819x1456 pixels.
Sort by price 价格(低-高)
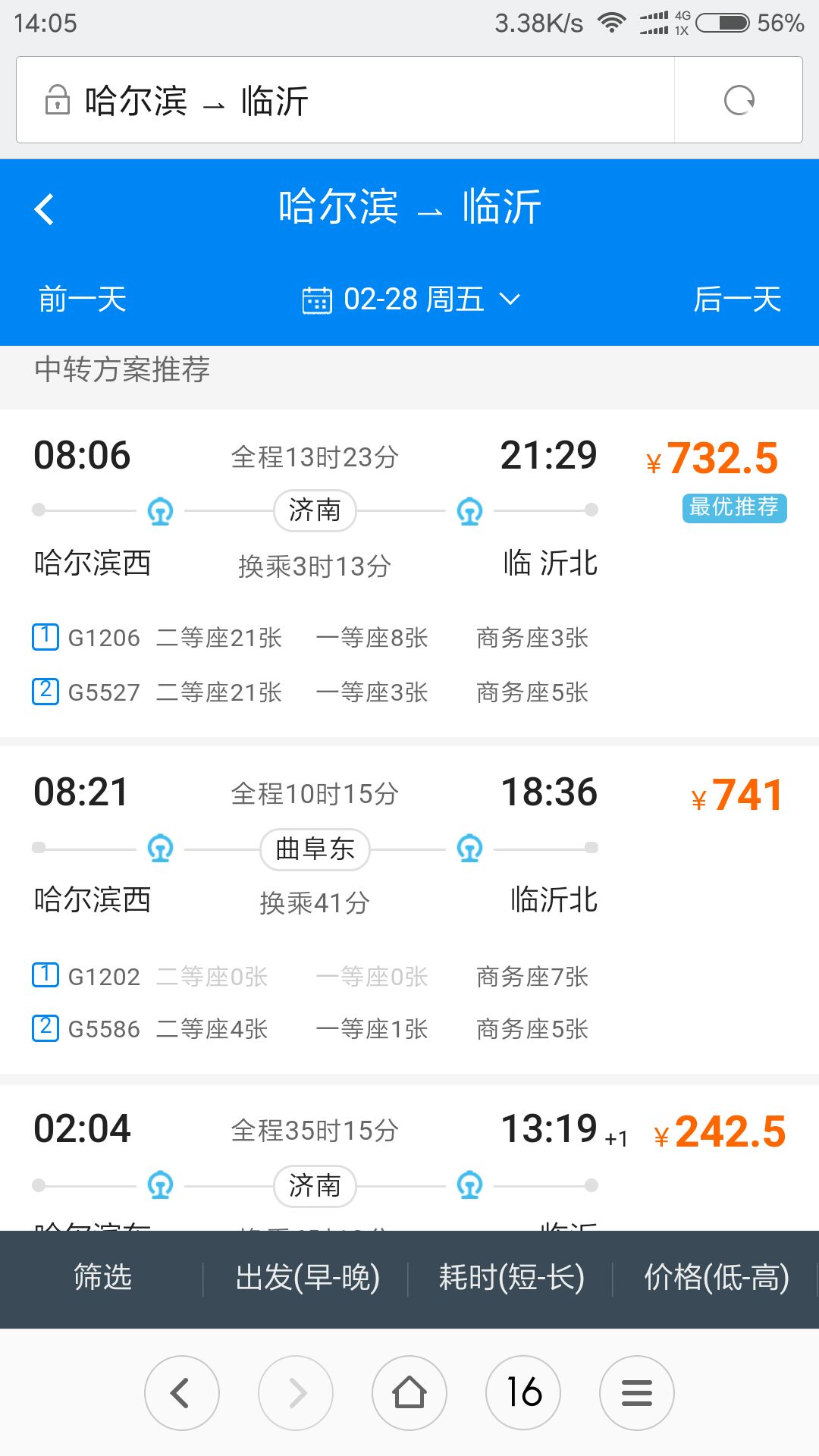(717, 1279)
